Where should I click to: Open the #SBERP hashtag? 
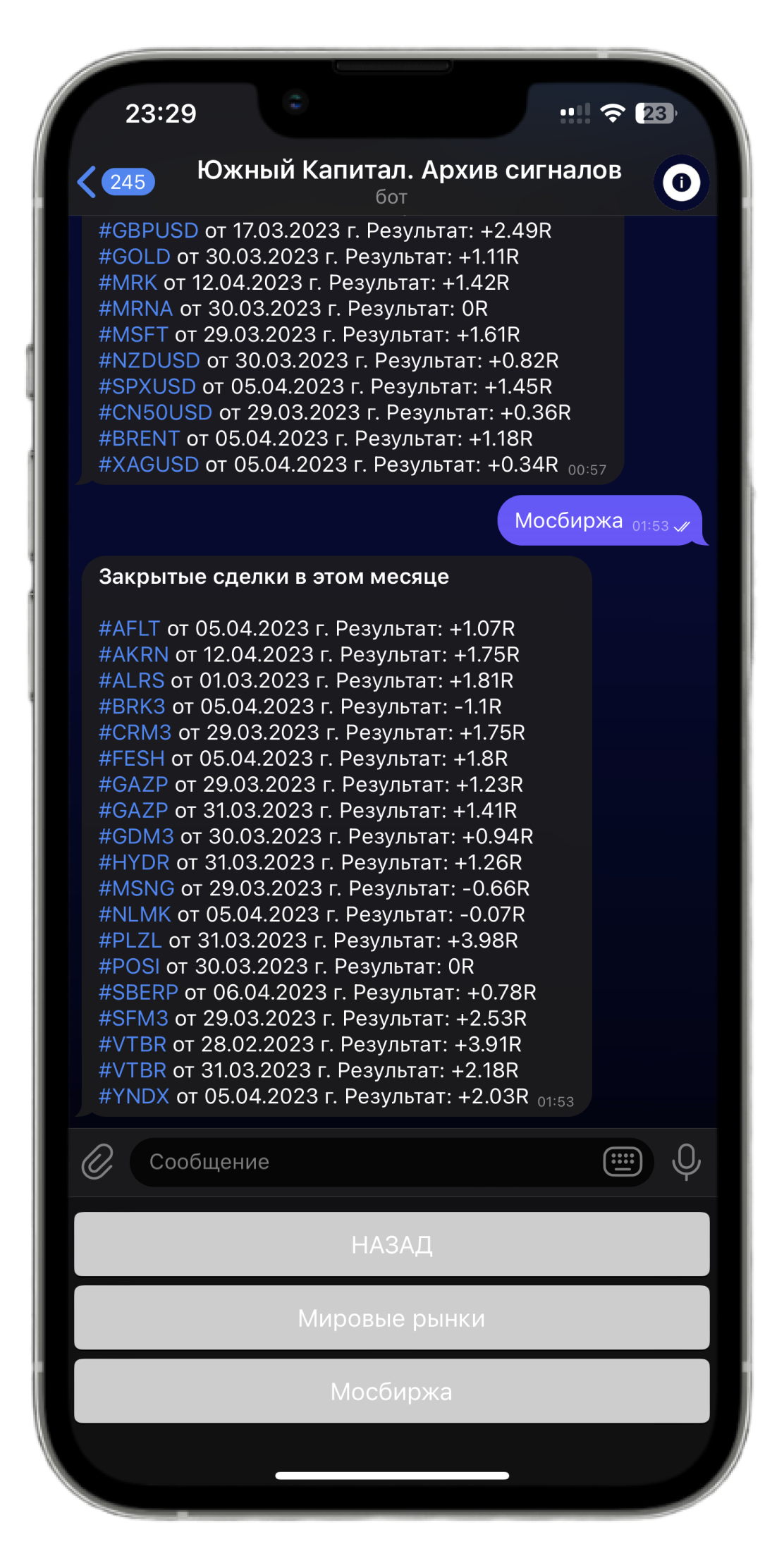coord(138,992)
